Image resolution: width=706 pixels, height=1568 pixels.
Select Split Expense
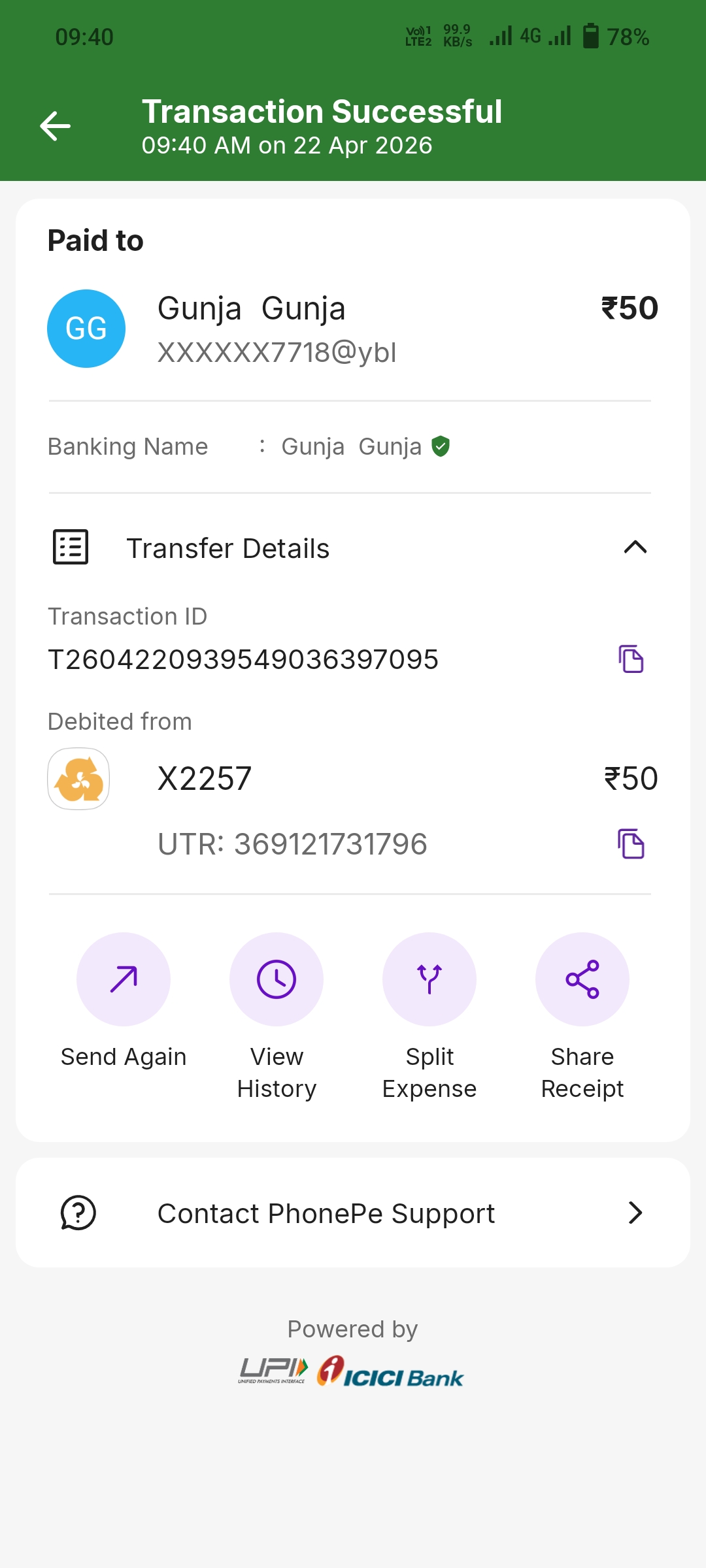pyautogui.click(x=429, y=979)
